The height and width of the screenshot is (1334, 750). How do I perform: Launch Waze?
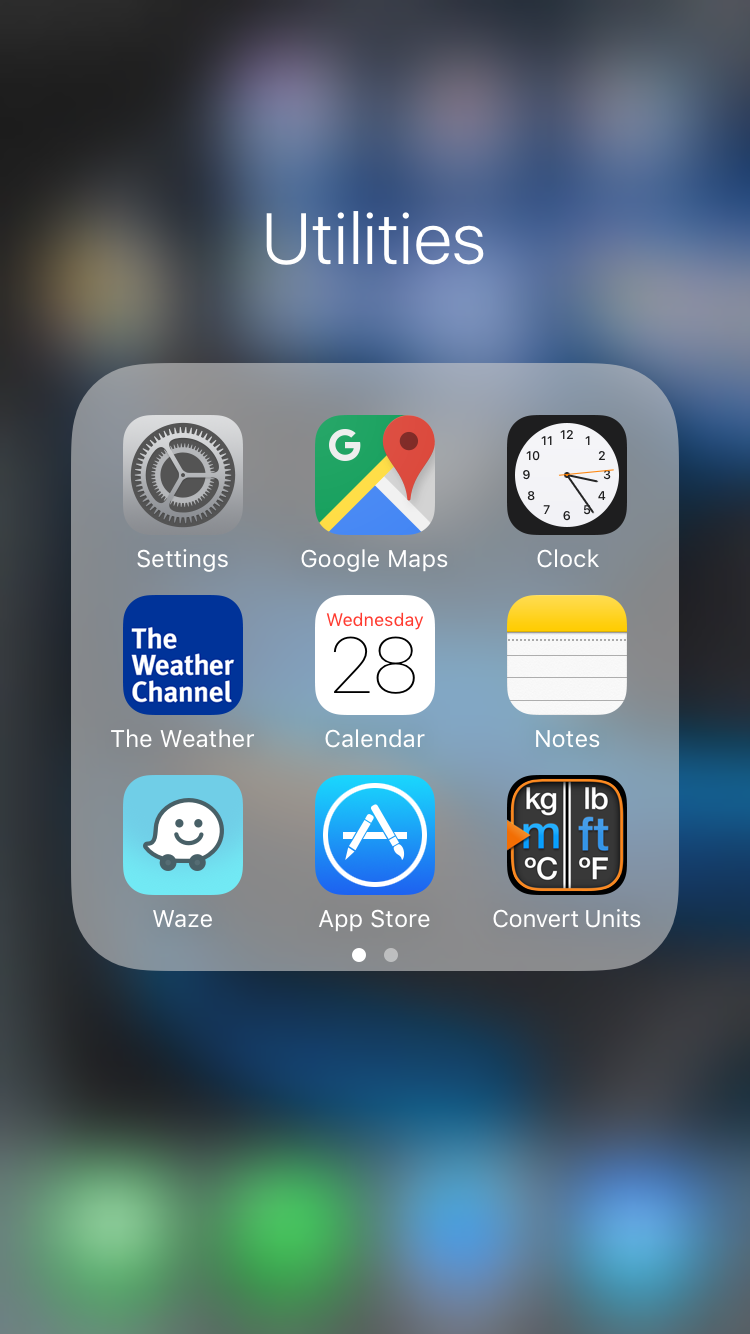[183, 835]
